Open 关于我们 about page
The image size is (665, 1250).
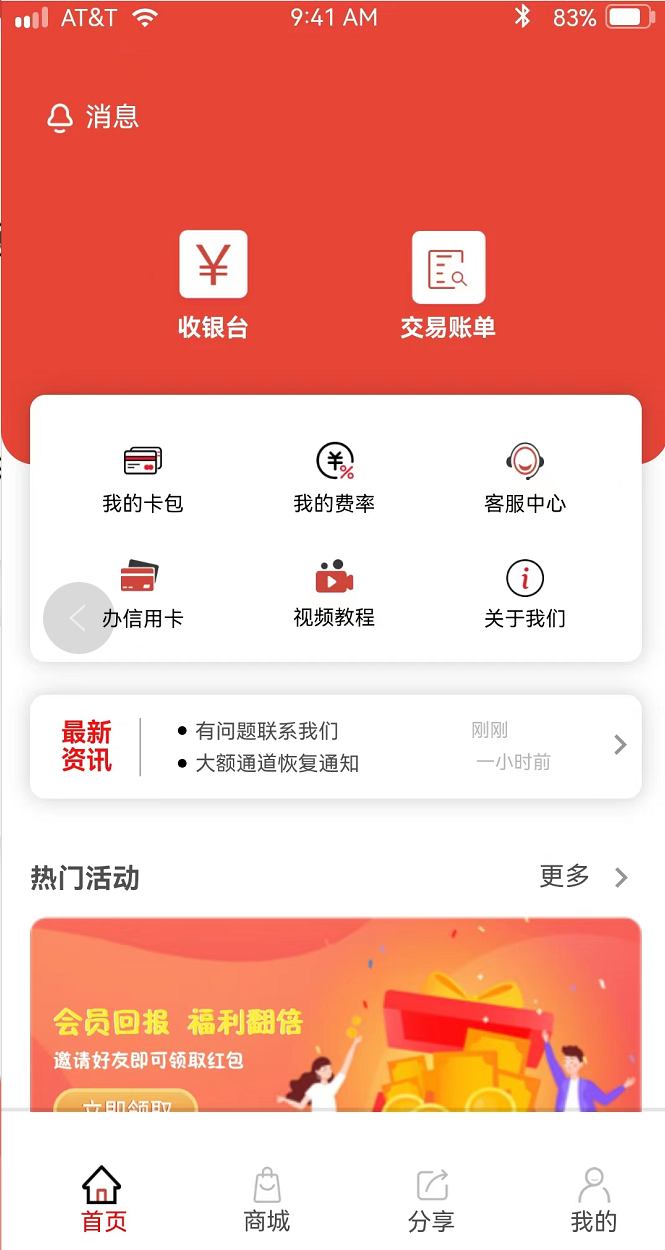pos(525,593)
